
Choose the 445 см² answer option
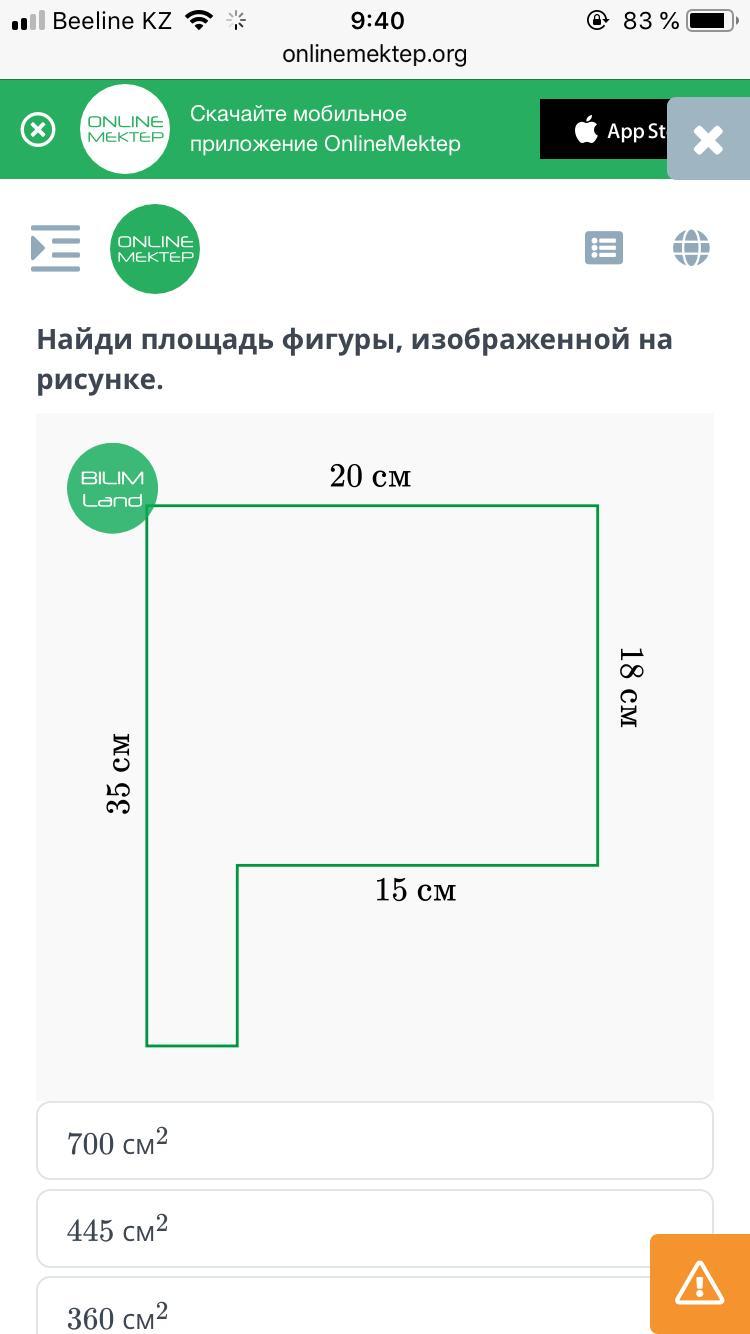tap(340, 1229)
